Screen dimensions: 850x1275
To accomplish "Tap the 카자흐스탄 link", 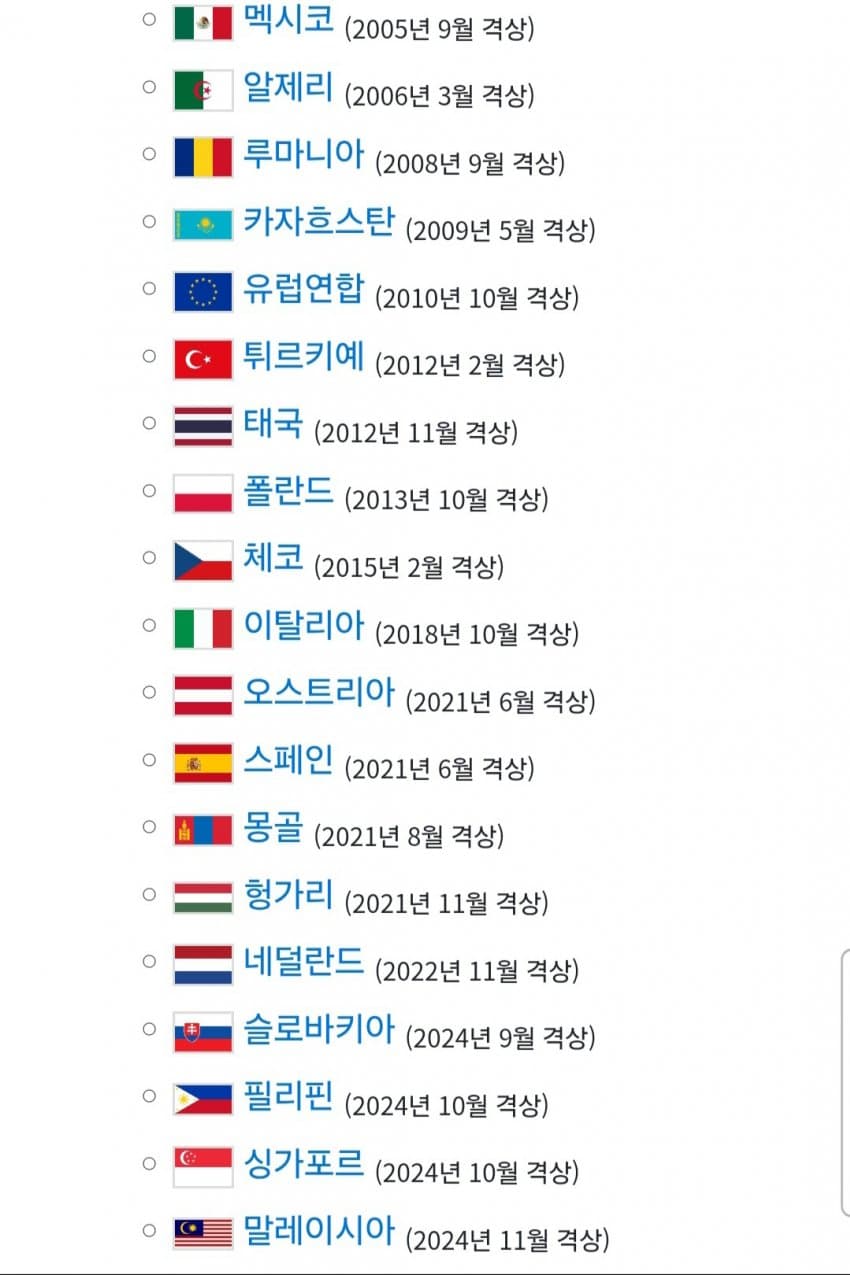I will pos(318,222).
